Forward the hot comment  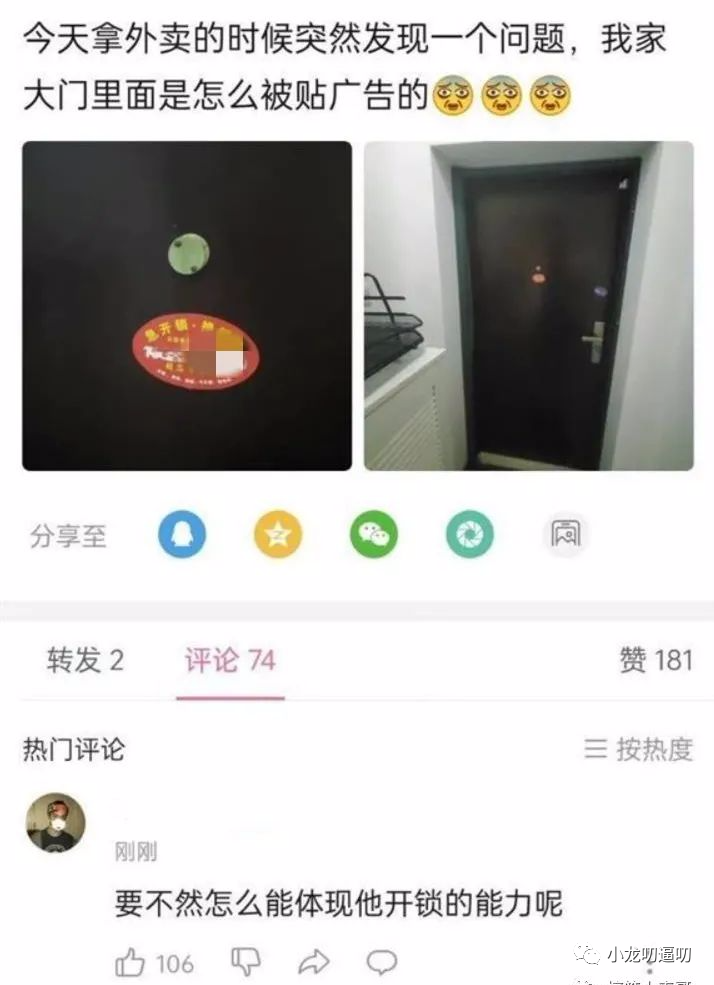pyautogui.click(x=314, y=963)
